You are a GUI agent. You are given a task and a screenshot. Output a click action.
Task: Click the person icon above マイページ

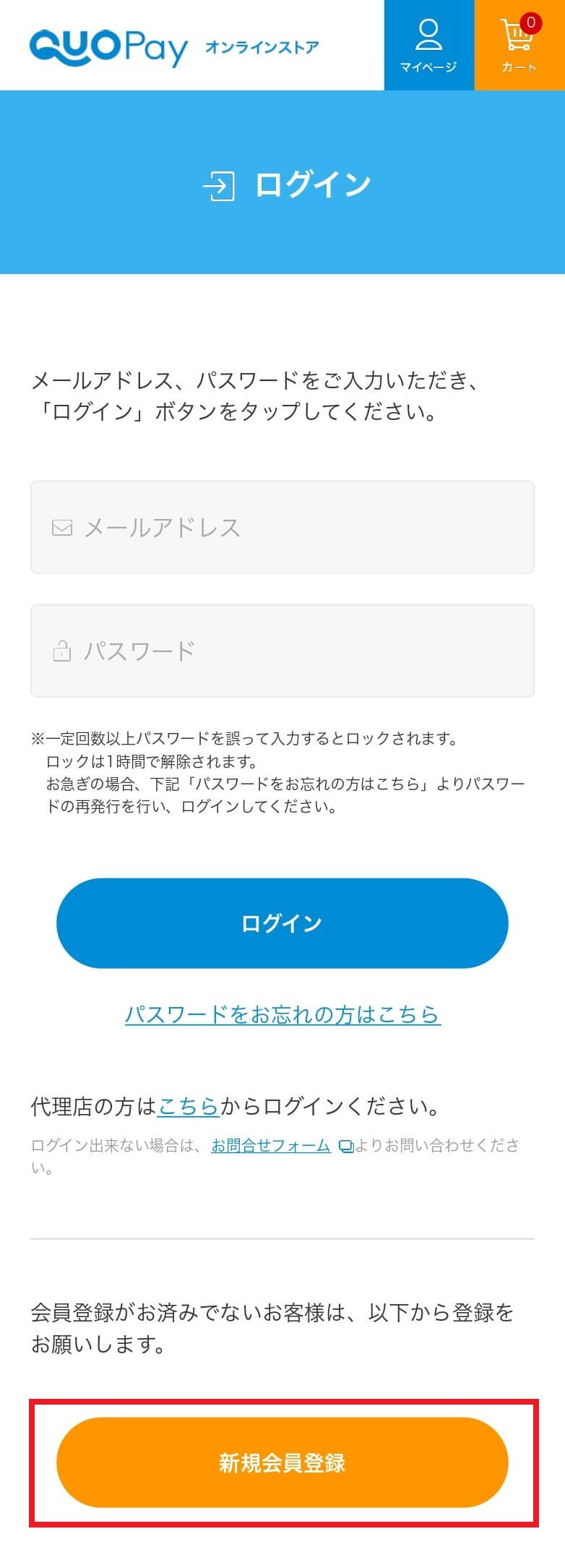coord(429,35)
